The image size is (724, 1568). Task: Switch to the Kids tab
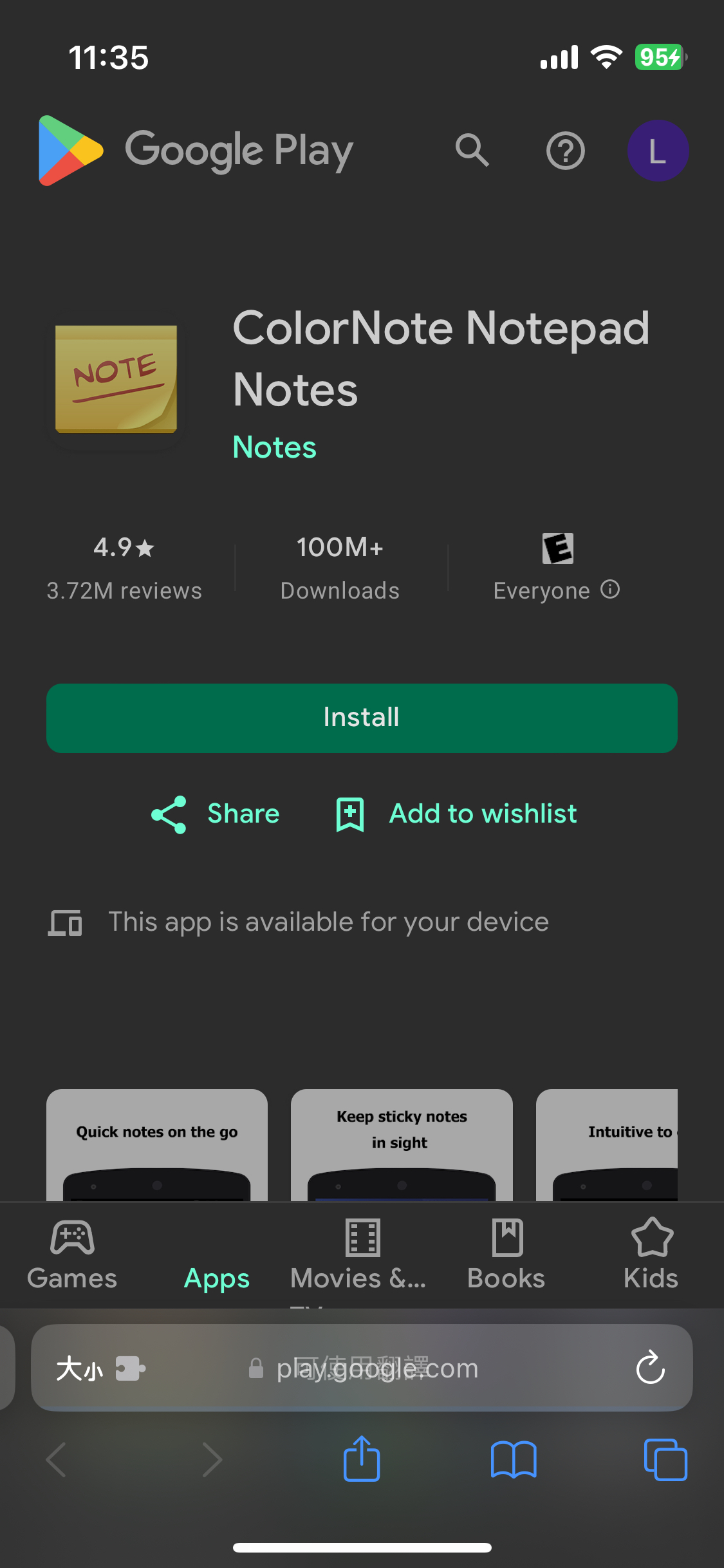[651, 1255]
